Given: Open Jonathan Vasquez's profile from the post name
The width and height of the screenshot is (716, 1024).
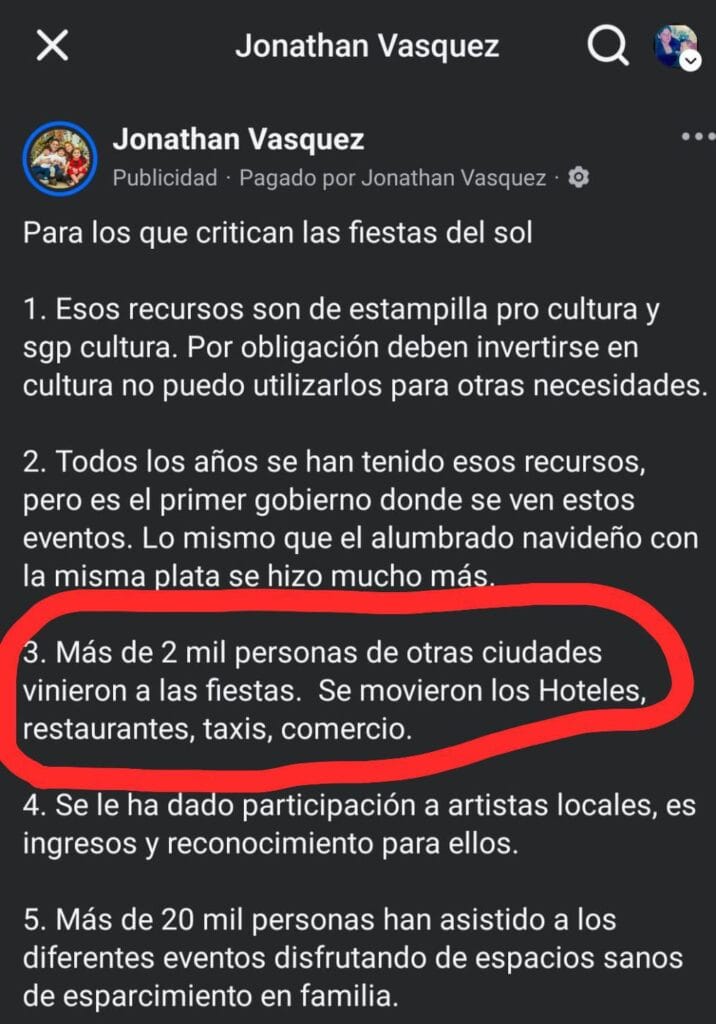Looking at the screenshot, I should click(238, 139).
